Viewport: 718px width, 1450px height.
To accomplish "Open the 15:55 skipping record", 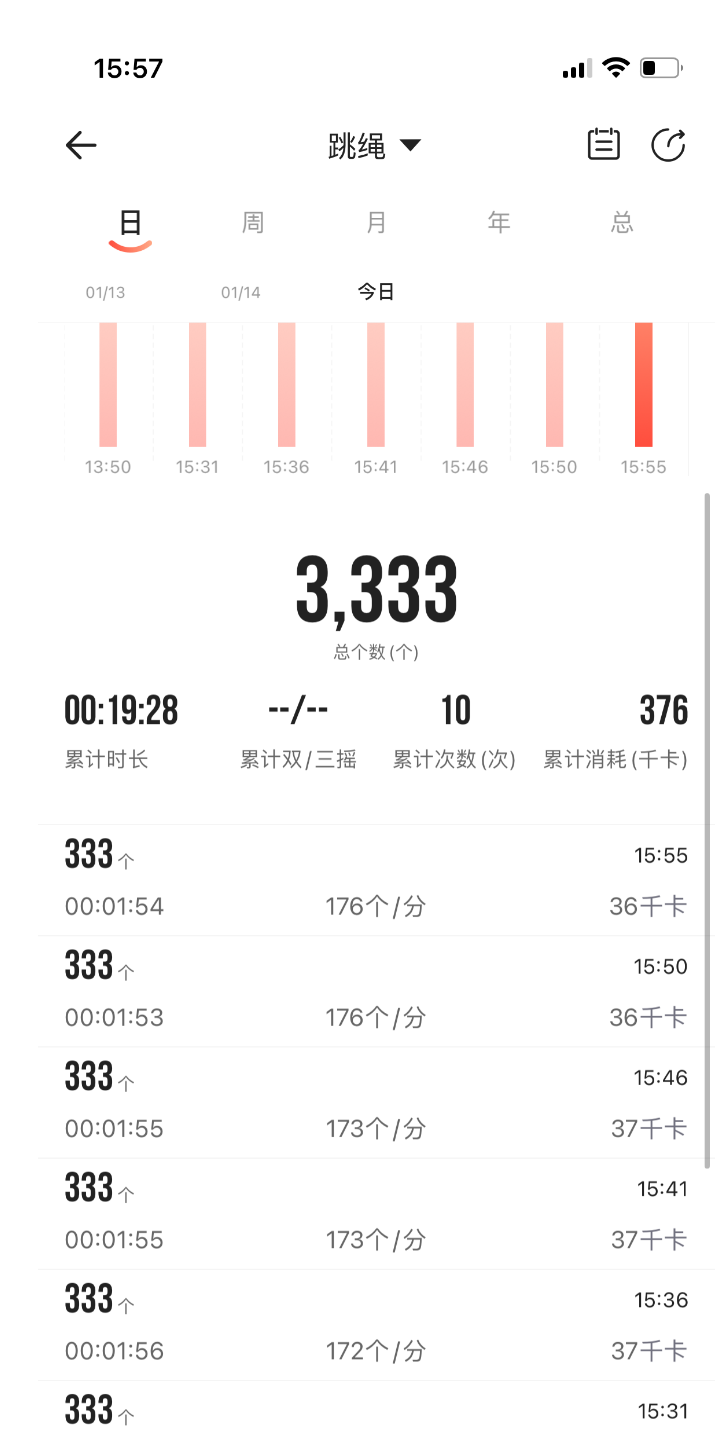I will (x=376, y=880).
